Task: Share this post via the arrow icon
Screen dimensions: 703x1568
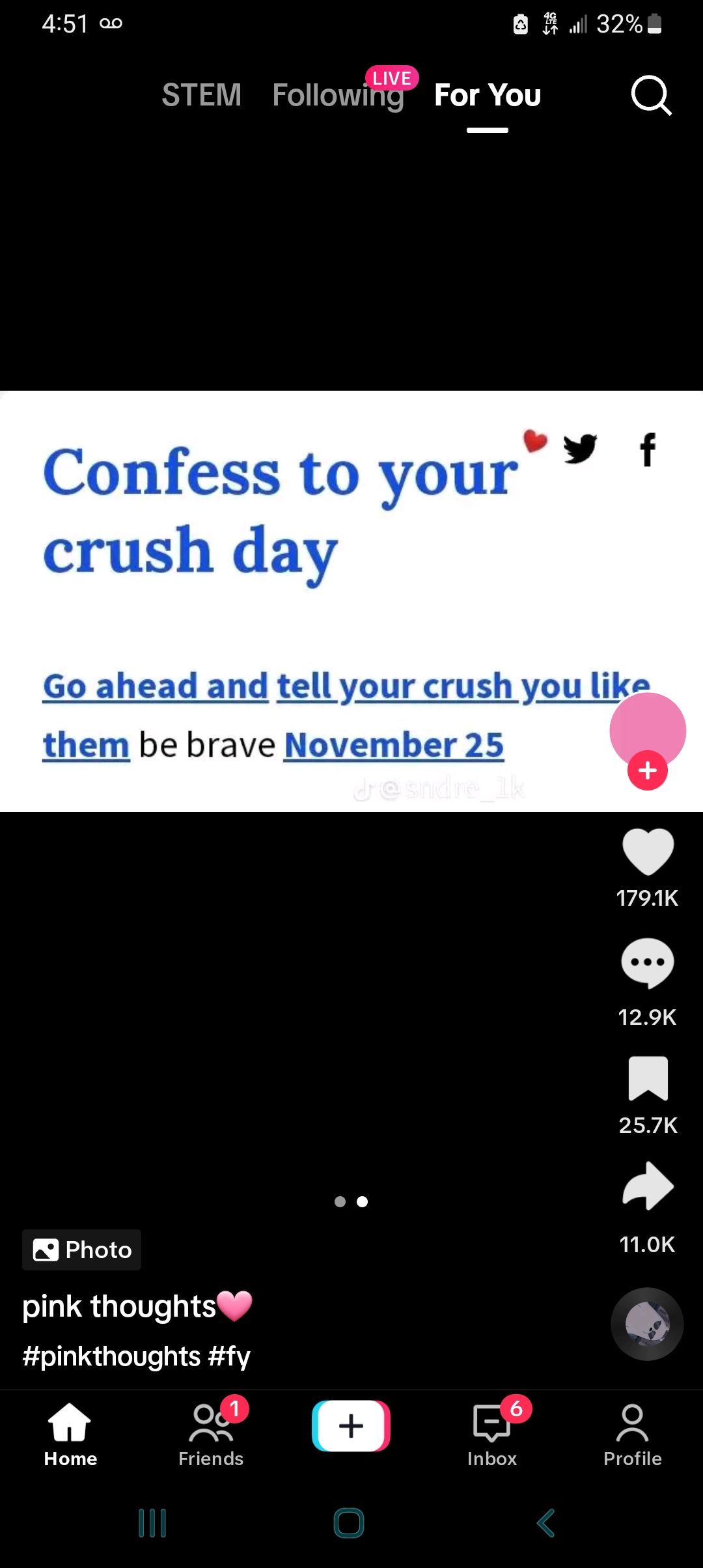Action: click(648, 1186)
